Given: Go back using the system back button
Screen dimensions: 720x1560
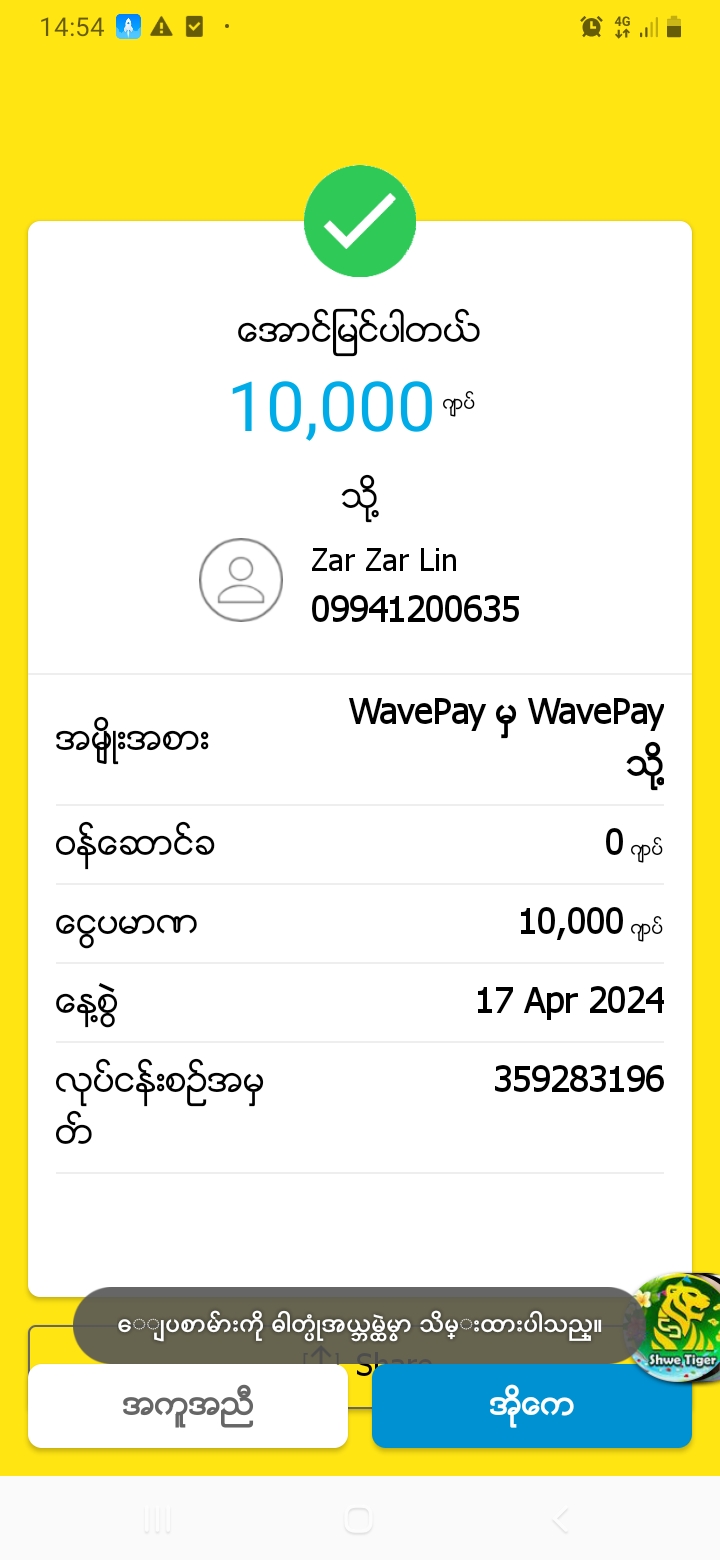Looking at the screenshot, I should [x=560, y=1521].
